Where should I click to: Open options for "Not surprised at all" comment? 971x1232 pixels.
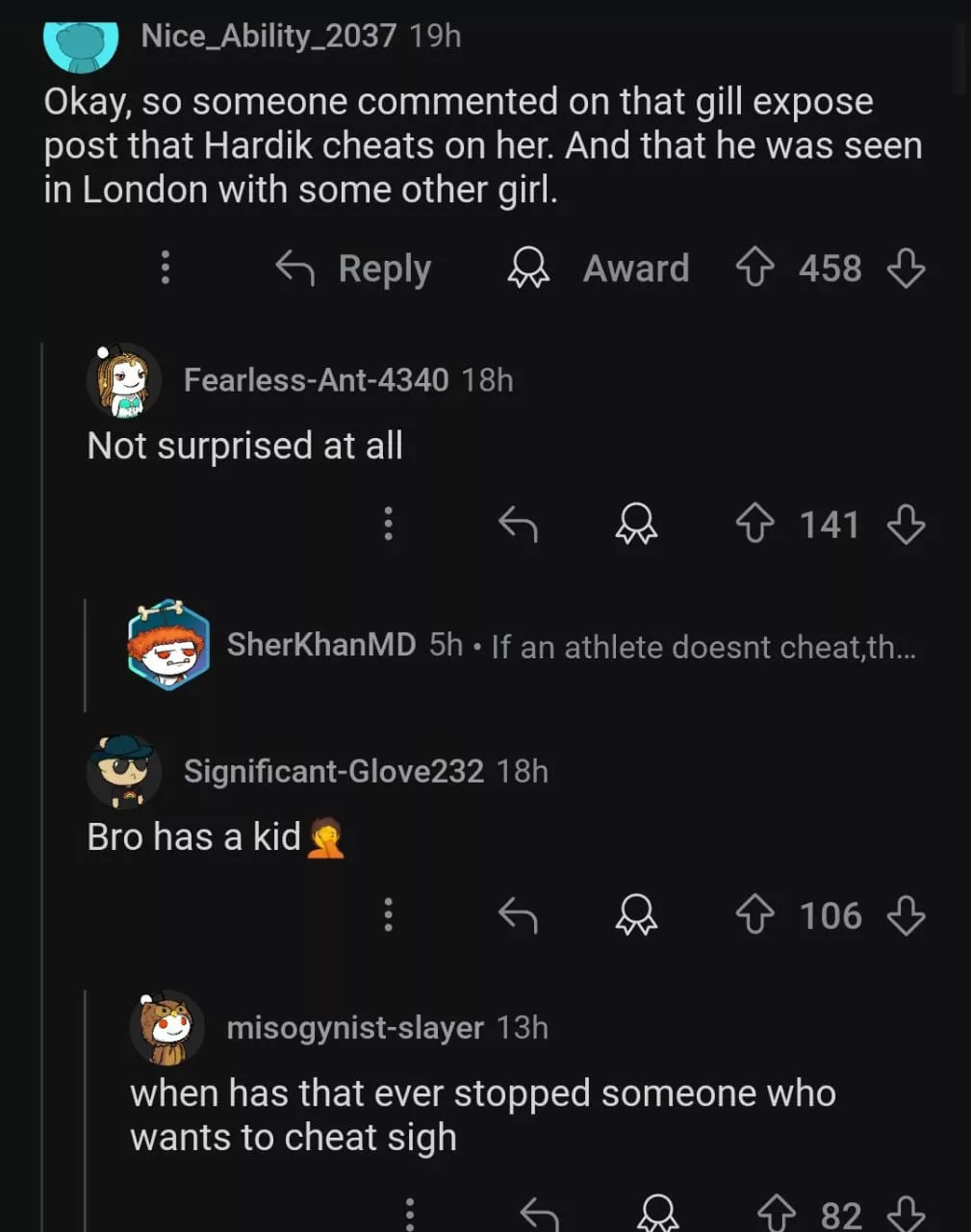click(x=389, y=525)
